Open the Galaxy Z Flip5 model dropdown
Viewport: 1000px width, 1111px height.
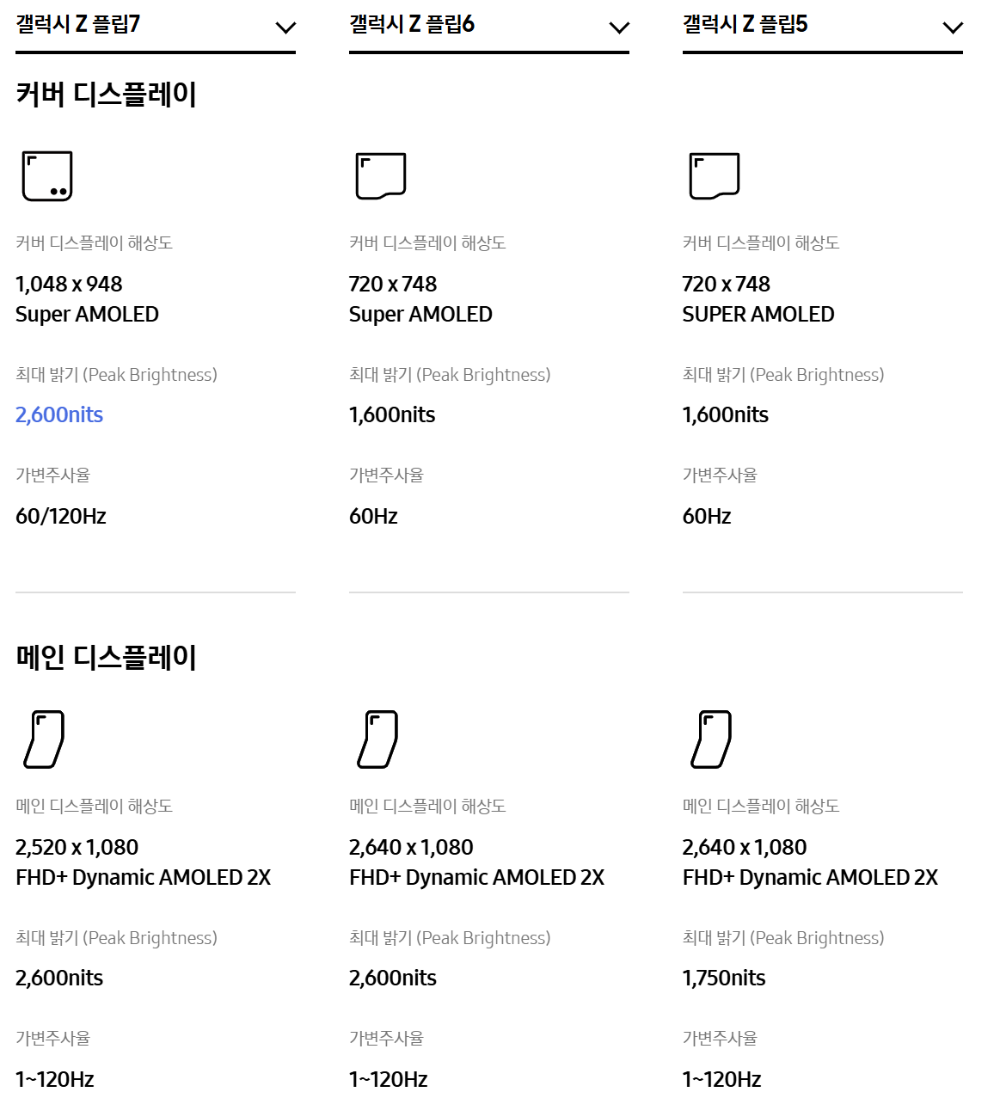click(953, 27)
